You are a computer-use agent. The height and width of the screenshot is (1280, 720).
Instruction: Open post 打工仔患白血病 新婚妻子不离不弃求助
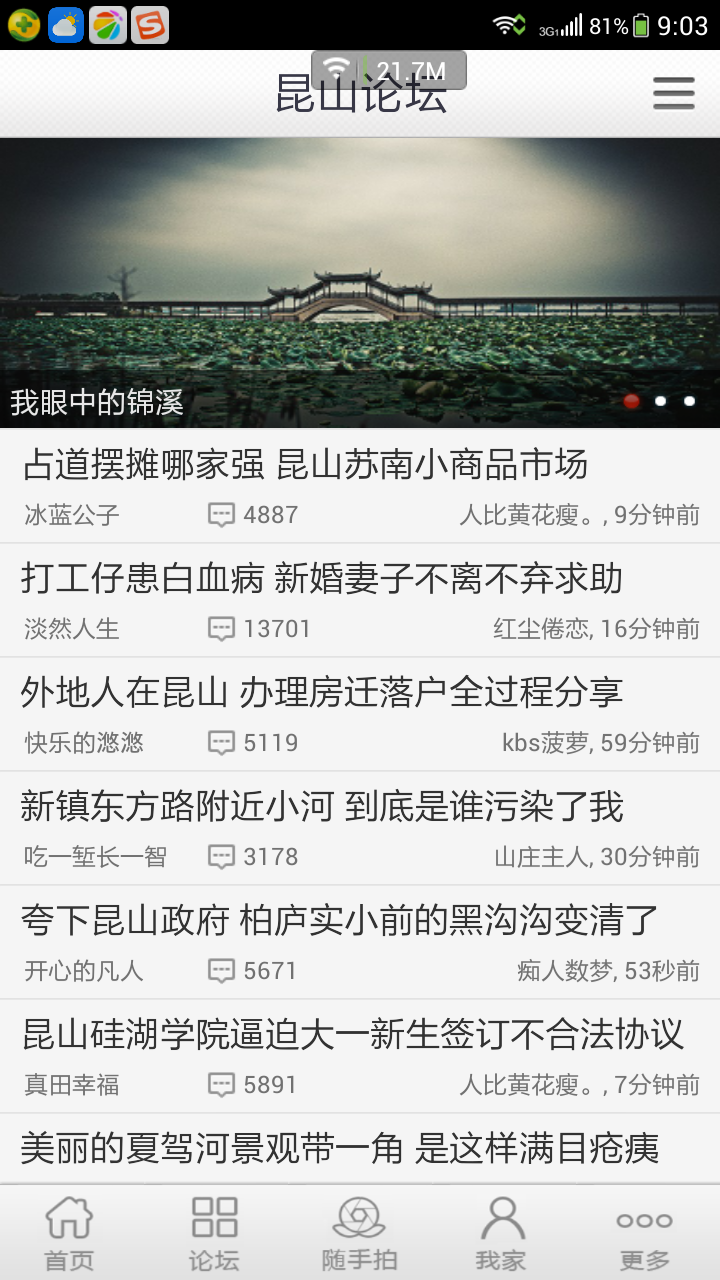tap(360, 600)
